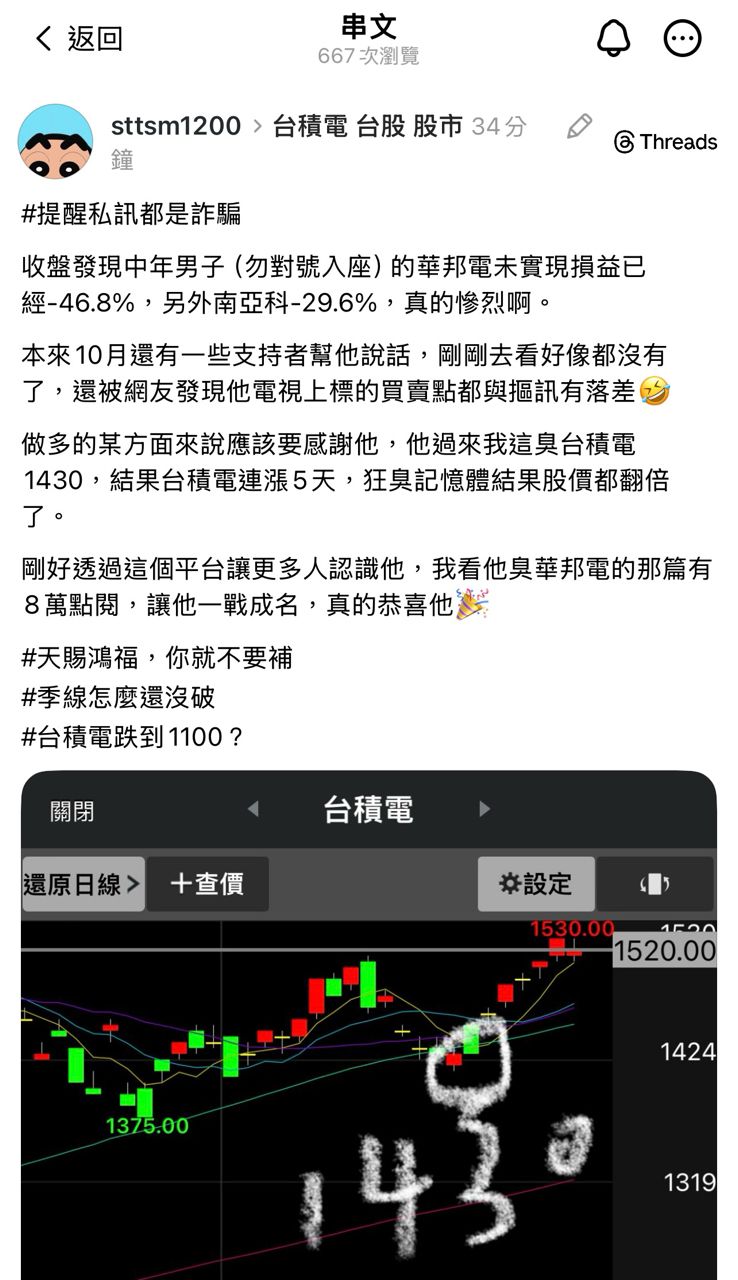The height and width of the screenshot is (1280, 738).
Task: Open the notifications bell
Action: click(614, 38)
